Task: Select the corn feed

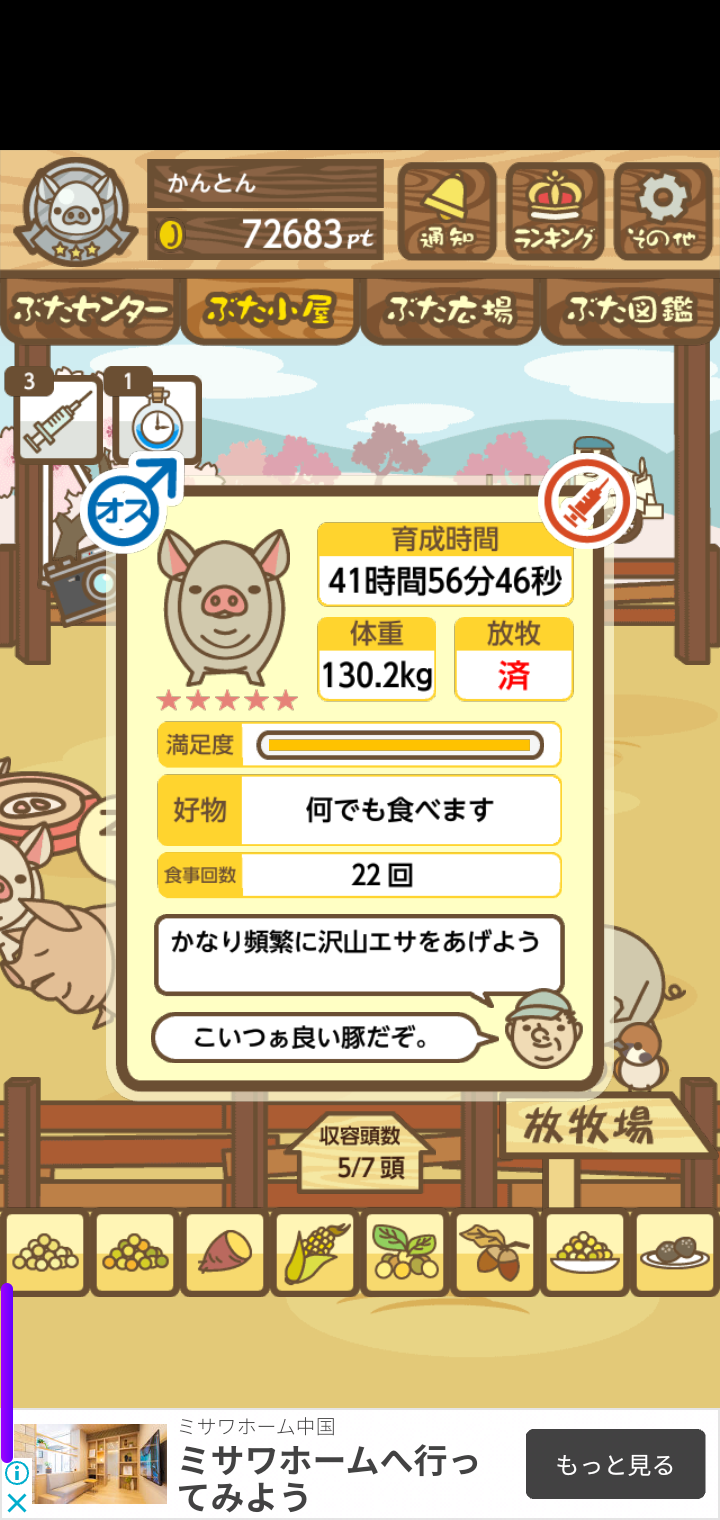Action: click(x=315, y=1252)
